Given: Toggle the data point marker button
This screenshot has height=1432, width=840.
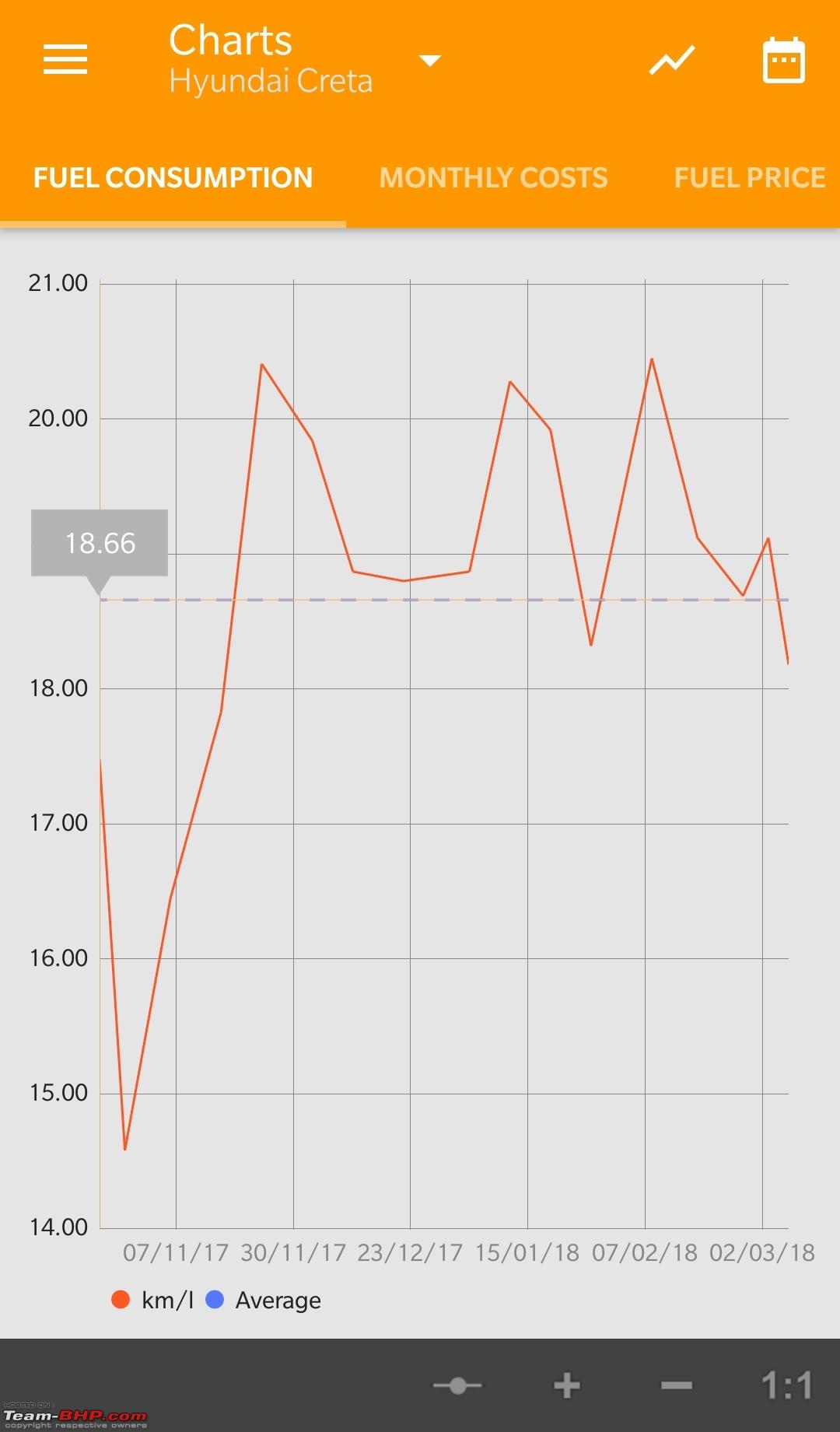Looking at the screenshot, I should [x=457, y=1385].
